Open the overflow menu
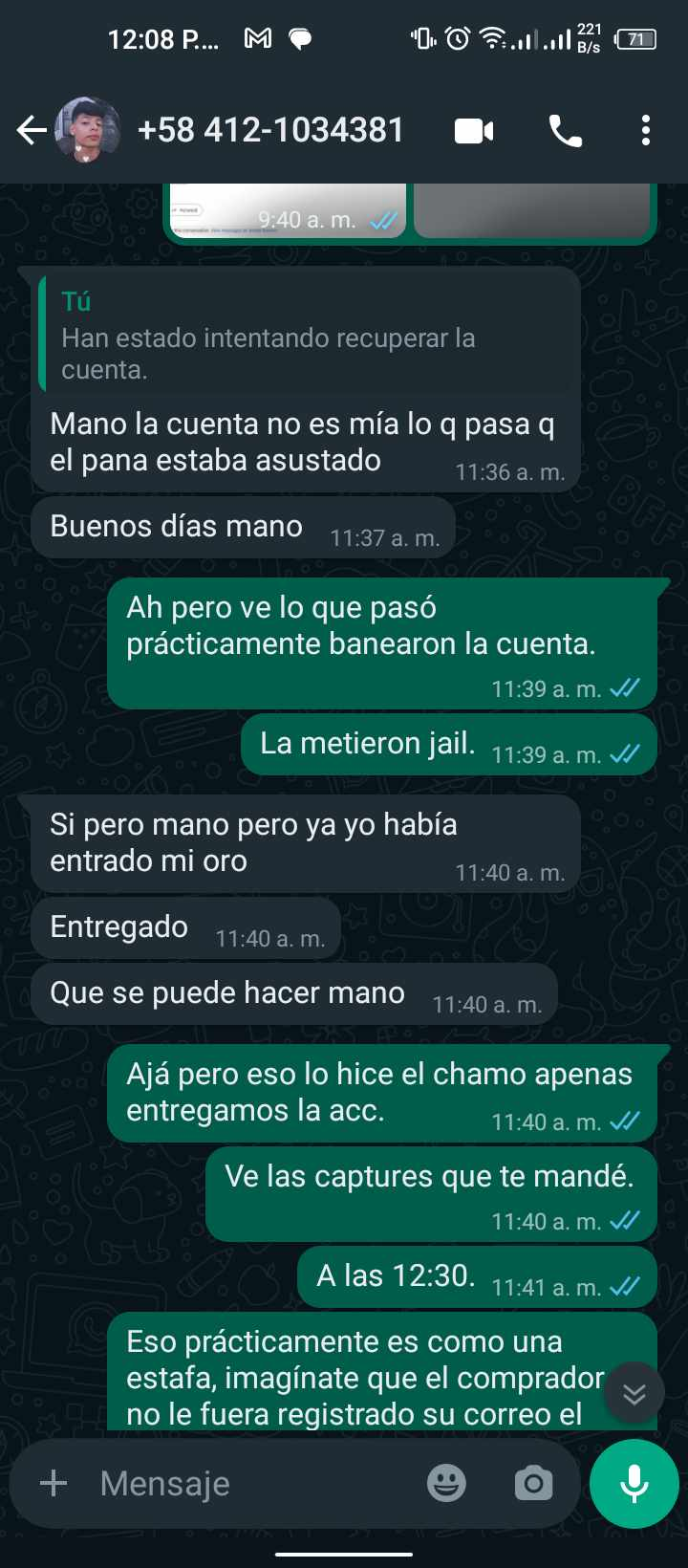 pos(646,130)
